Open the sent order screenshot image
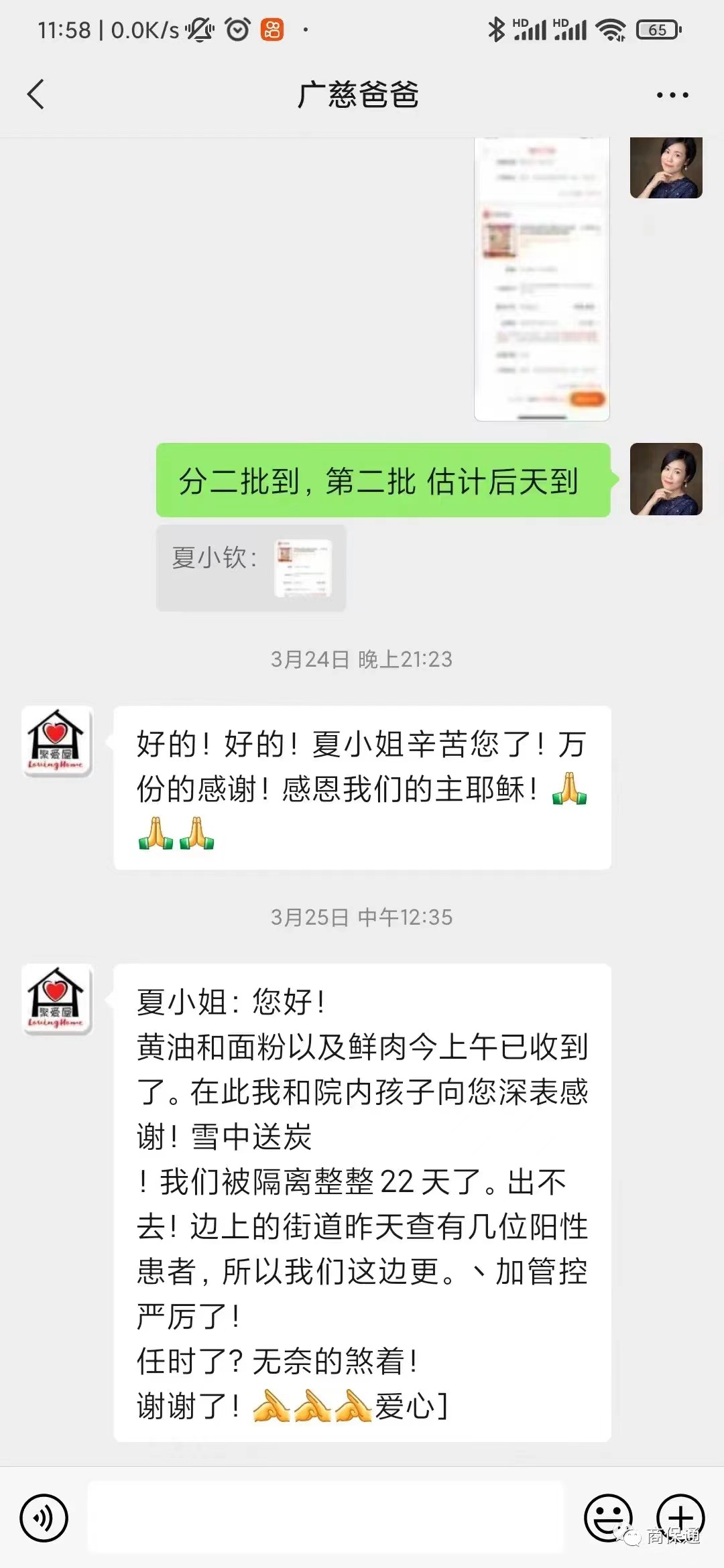 pos(542,278)
